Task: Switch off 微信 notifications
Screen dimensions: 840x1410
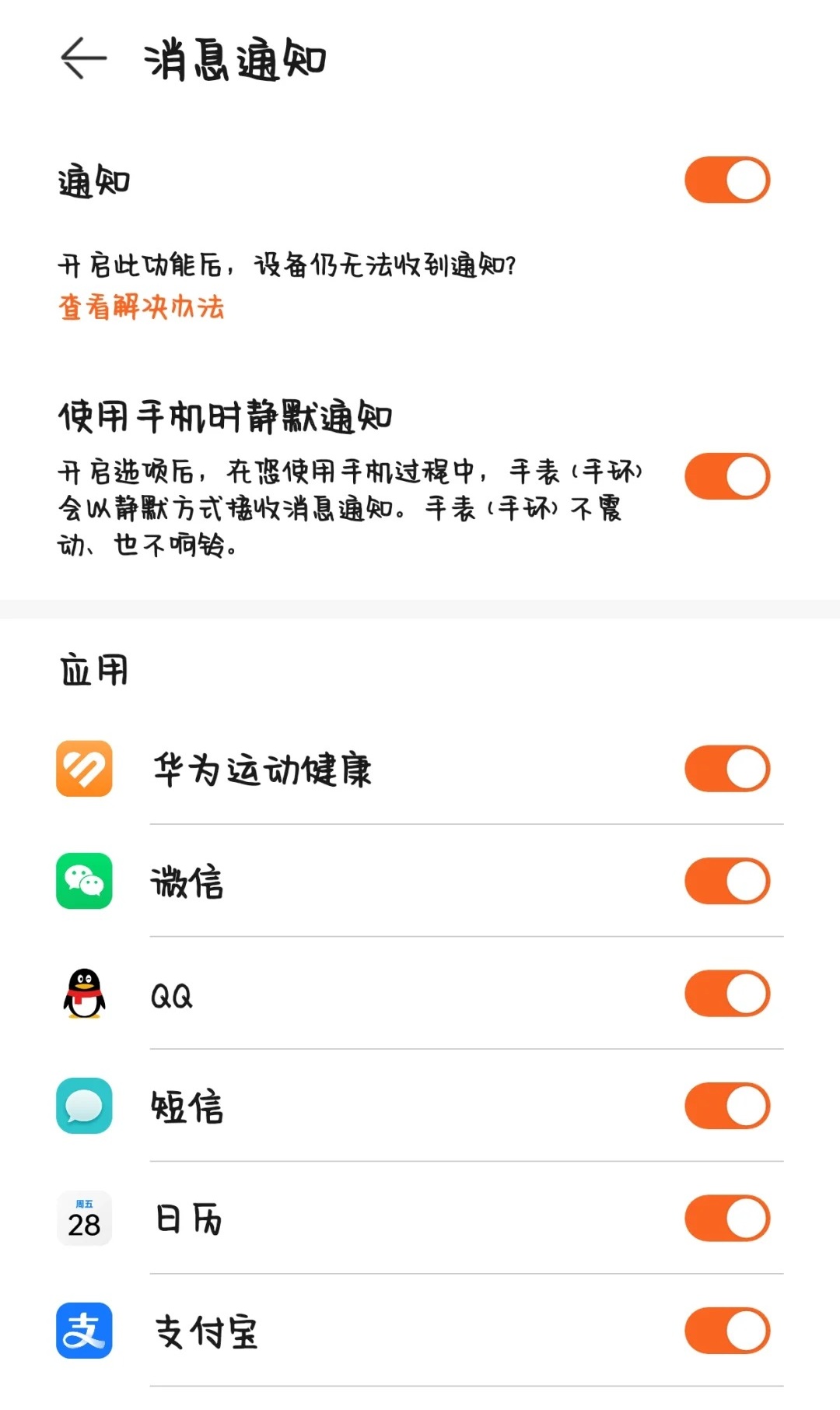Action: pyautogui.click(x=726, y=881)
